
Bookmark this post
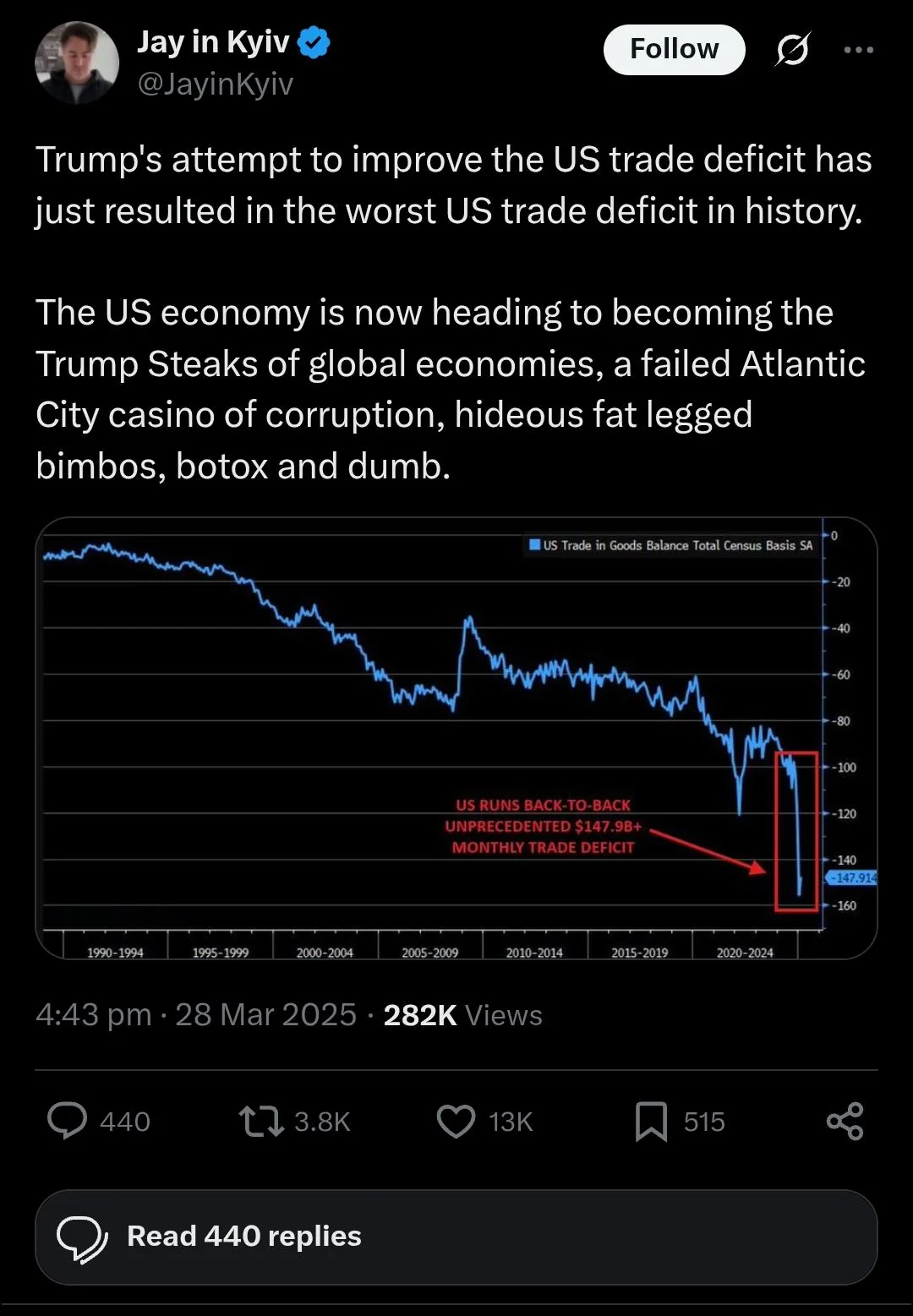coord(651,1121)
